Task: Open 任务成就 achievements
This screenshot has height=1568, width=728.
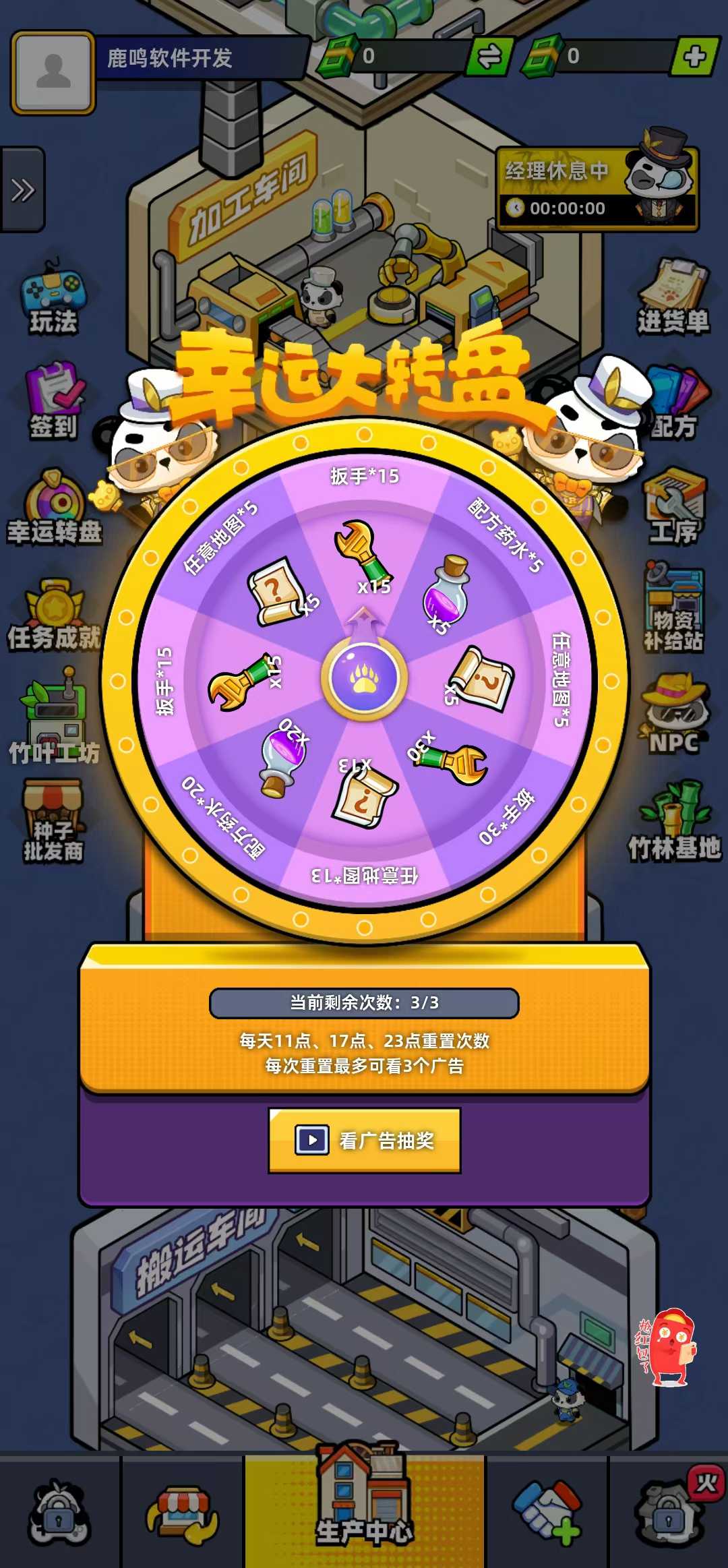Action: (x=54, y=614)
